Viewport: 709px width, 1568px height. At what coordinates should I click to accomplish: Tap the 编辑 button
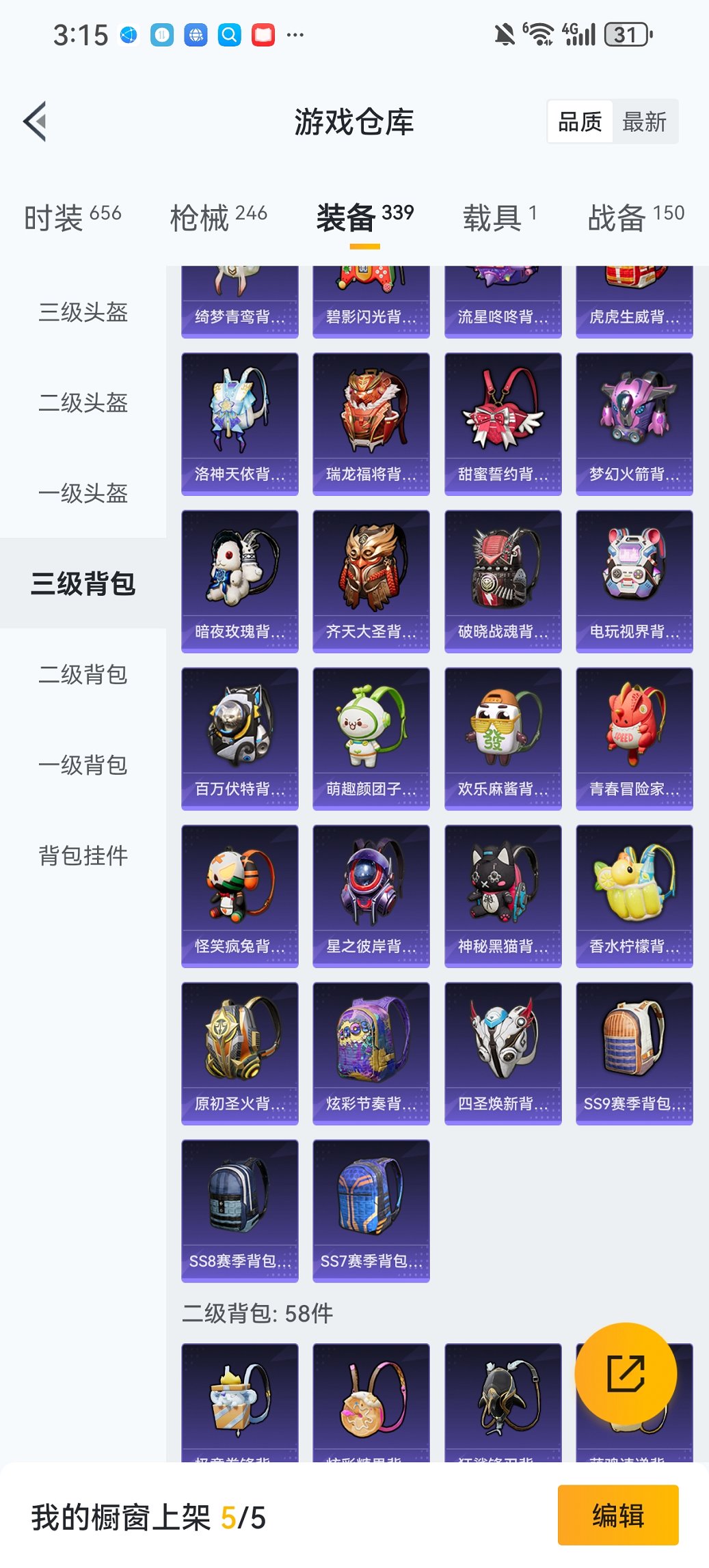(617, 1515)
